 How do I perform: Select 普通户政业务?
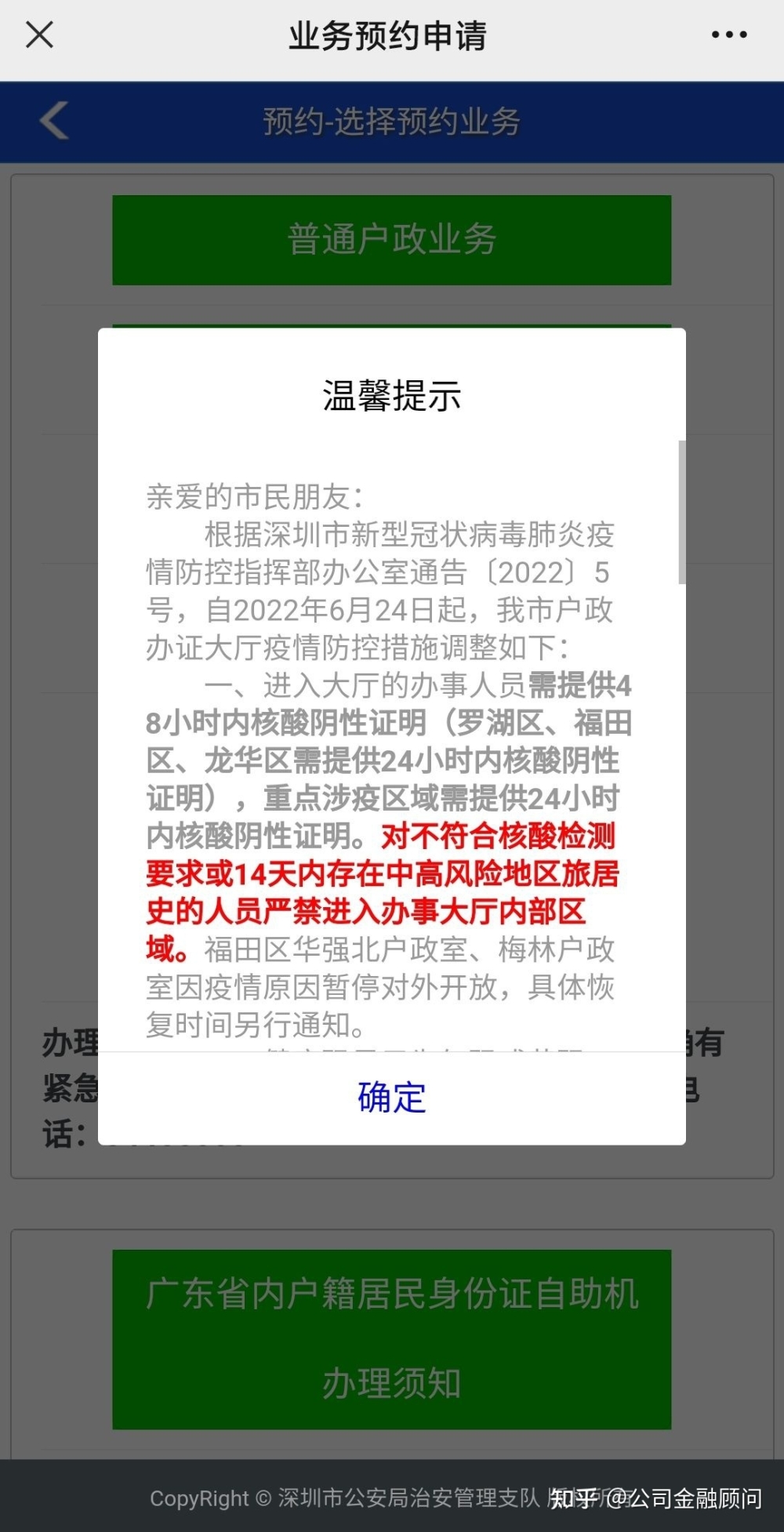(391, 239)
